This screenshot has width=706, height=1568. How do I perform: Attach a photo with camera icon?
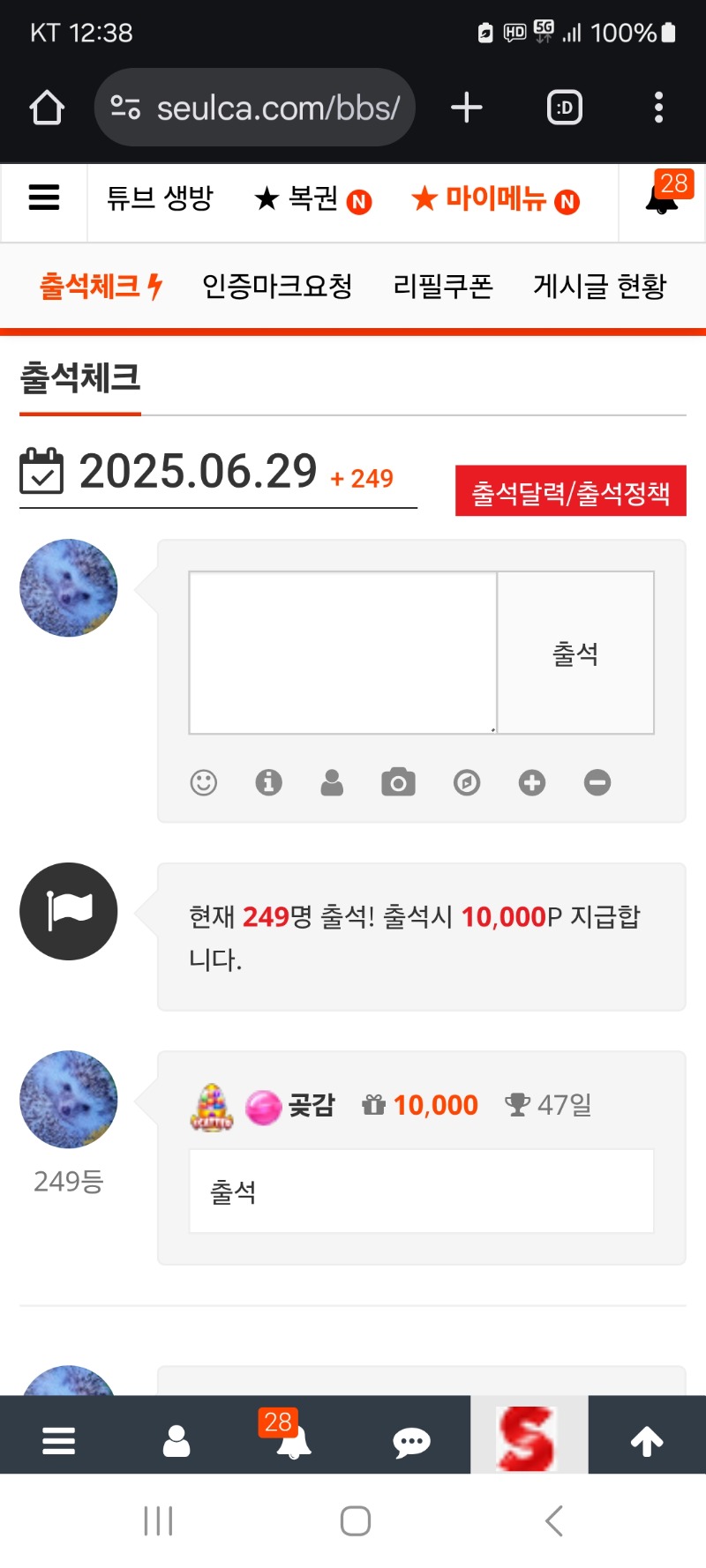[x=398, y=782]
